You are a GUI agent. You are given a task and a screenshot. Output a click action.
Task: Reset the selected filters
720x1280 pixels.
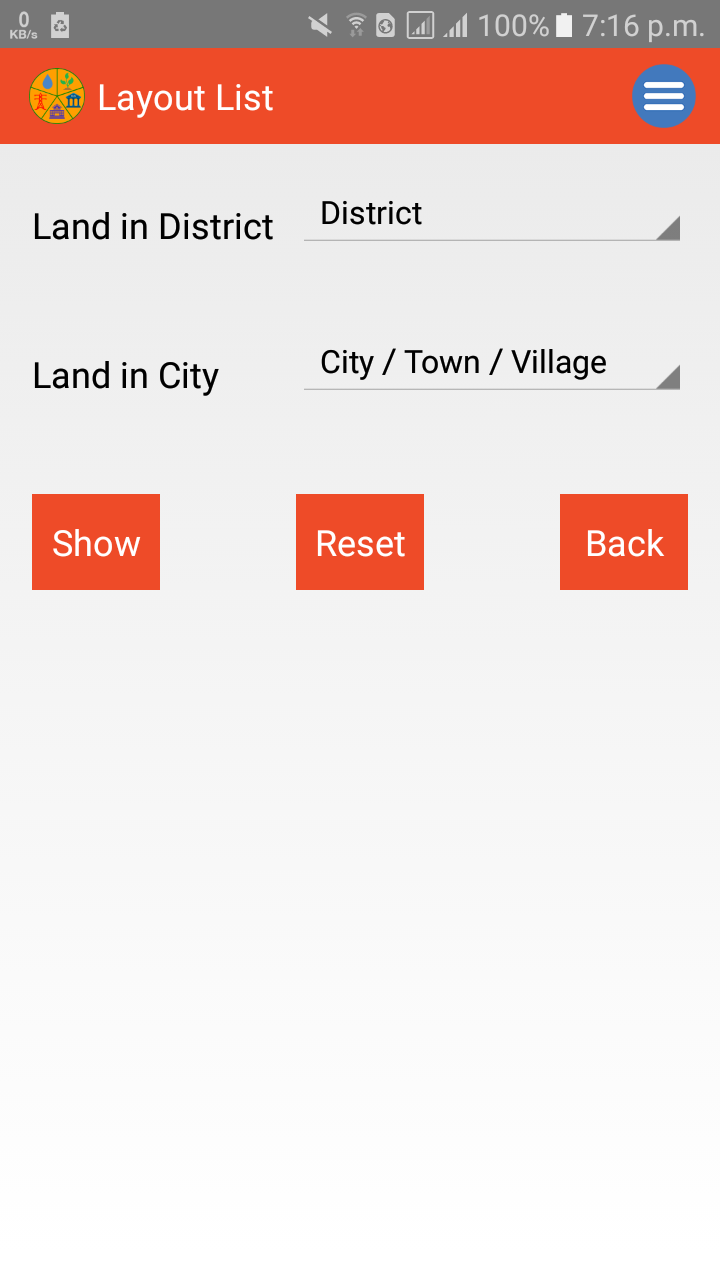[x=360, y=542]
